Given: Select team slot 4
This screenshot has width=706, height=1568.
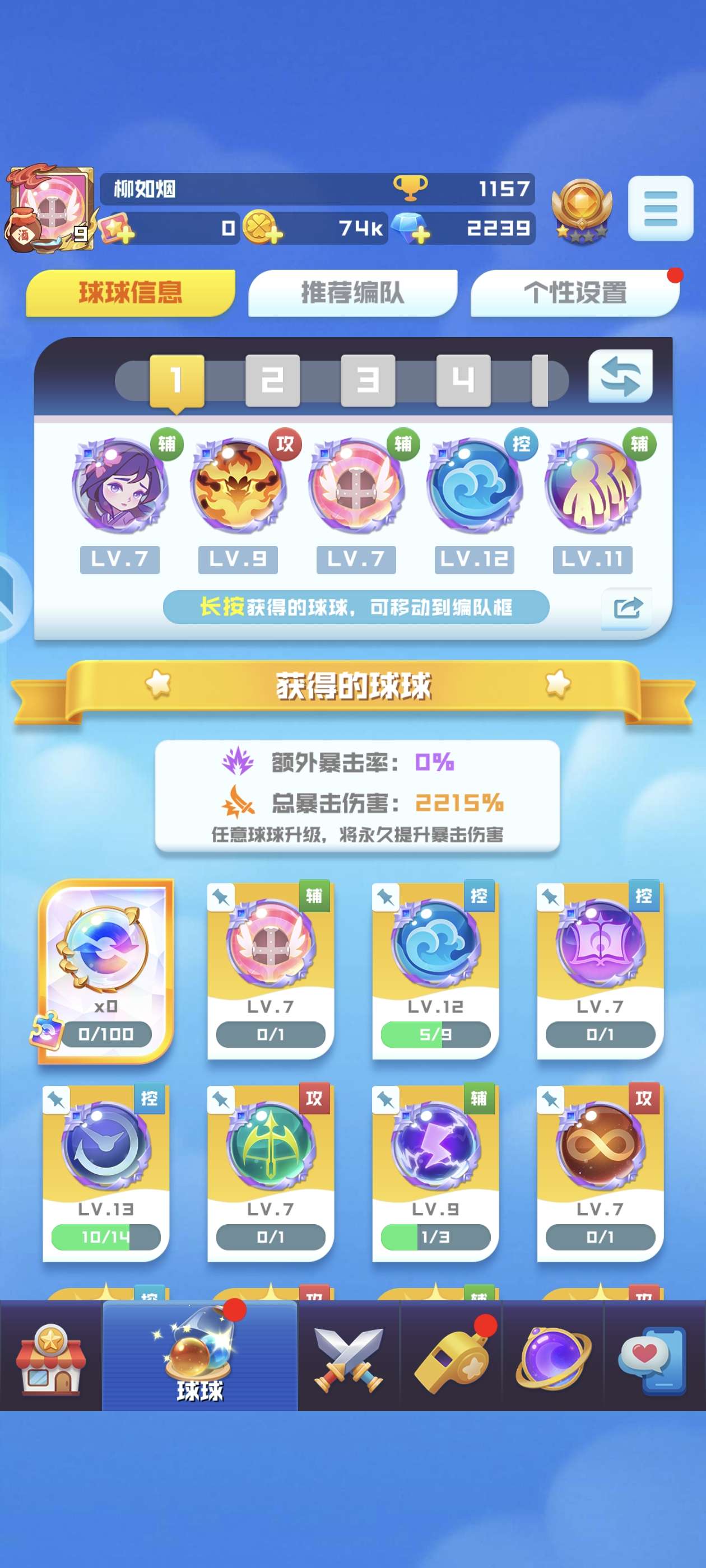Looking at the screenshot, I should tap(463, 380).
